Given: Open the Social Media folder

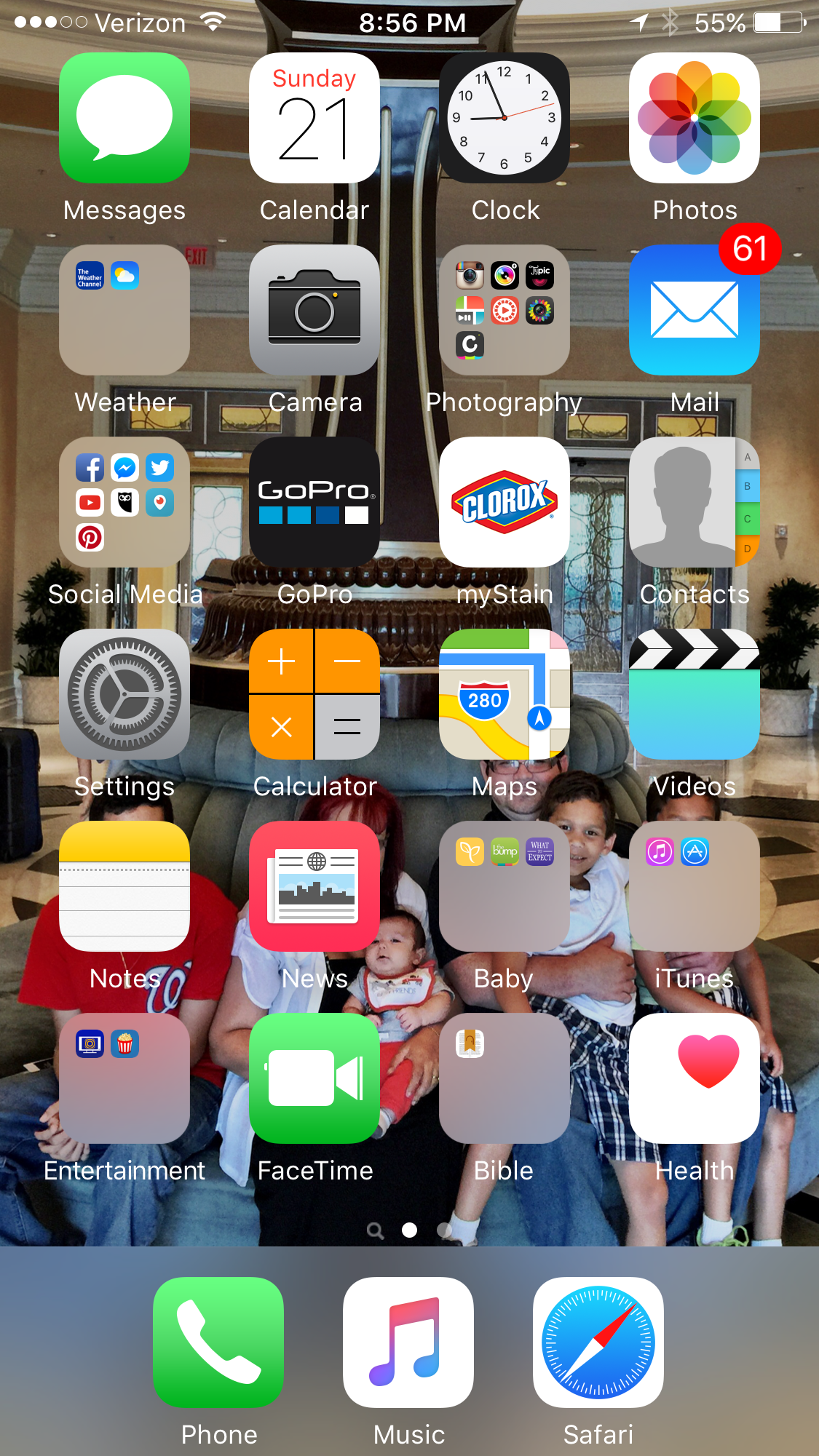Looking at the screenshot, I should coord(124,502).
